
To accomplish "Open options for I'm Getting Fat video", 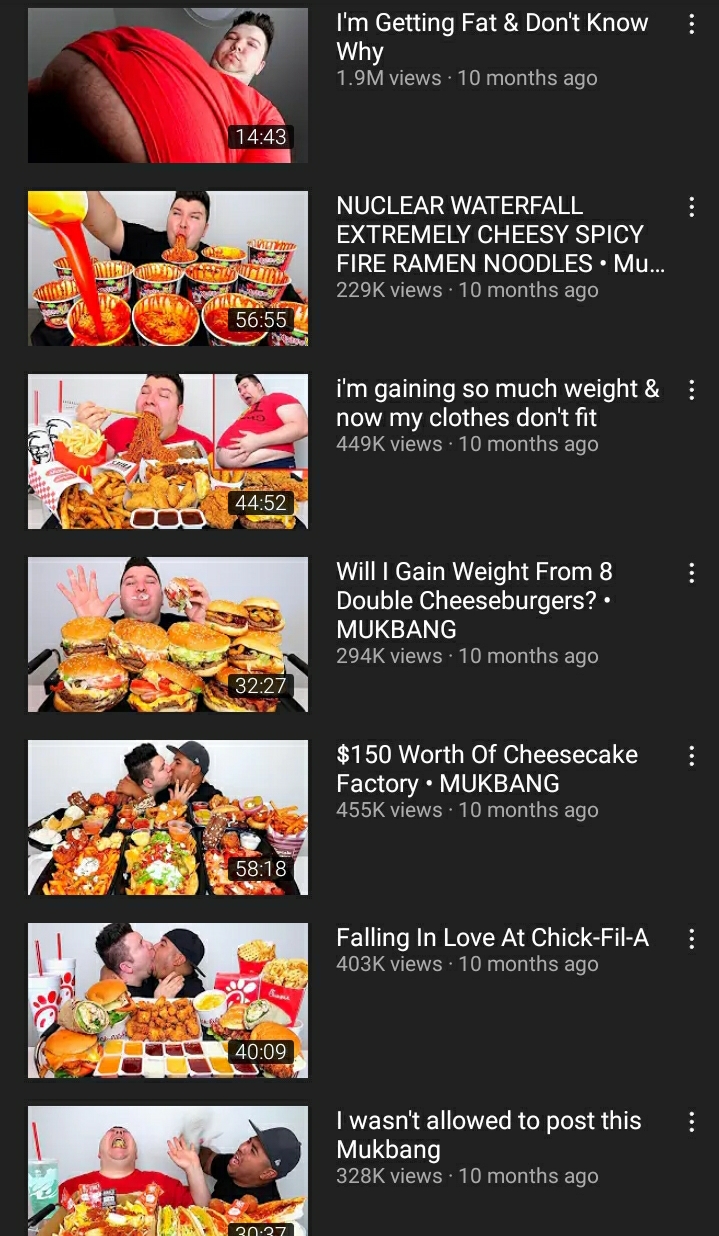I will click(x=691, y=24).
